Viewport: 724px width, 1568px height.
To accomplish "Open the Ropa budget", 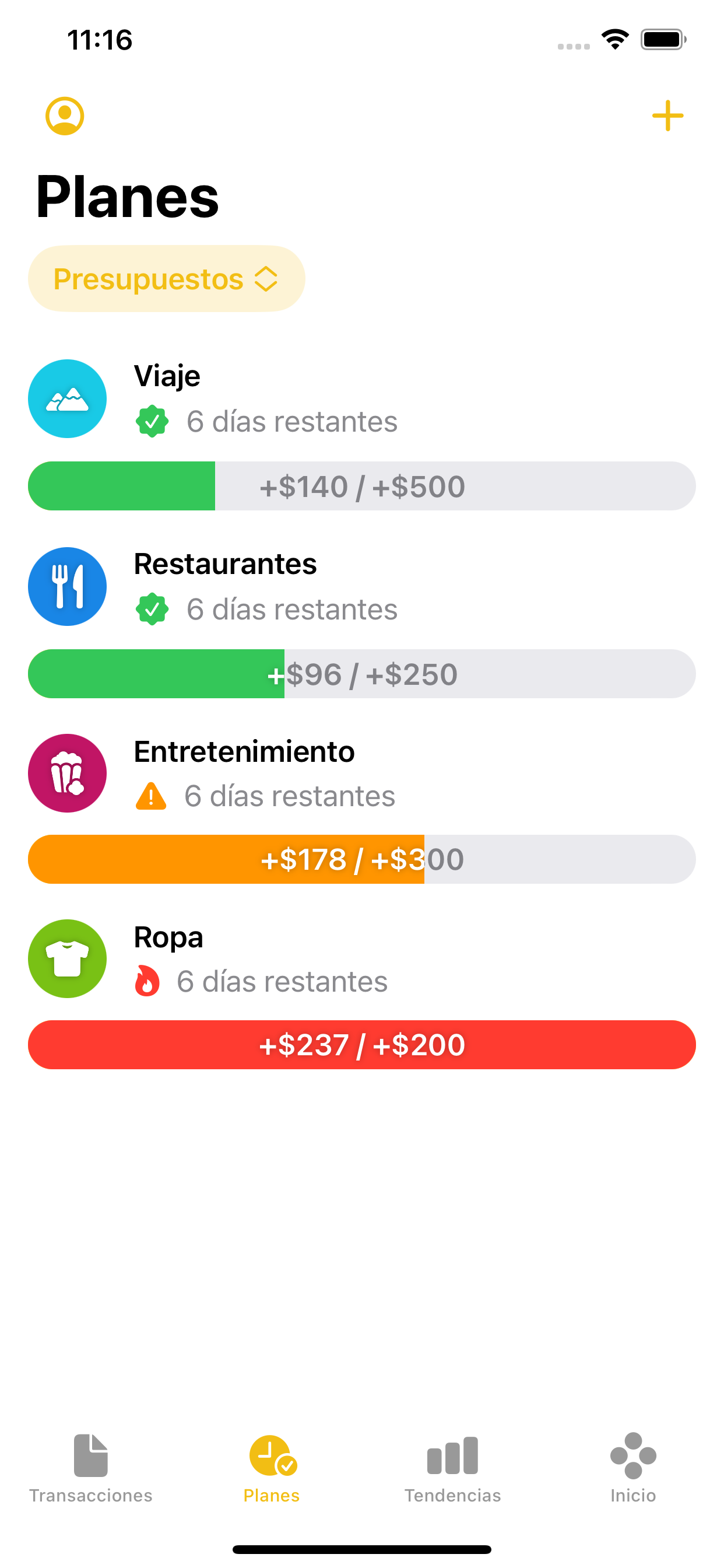I will 362,994.
